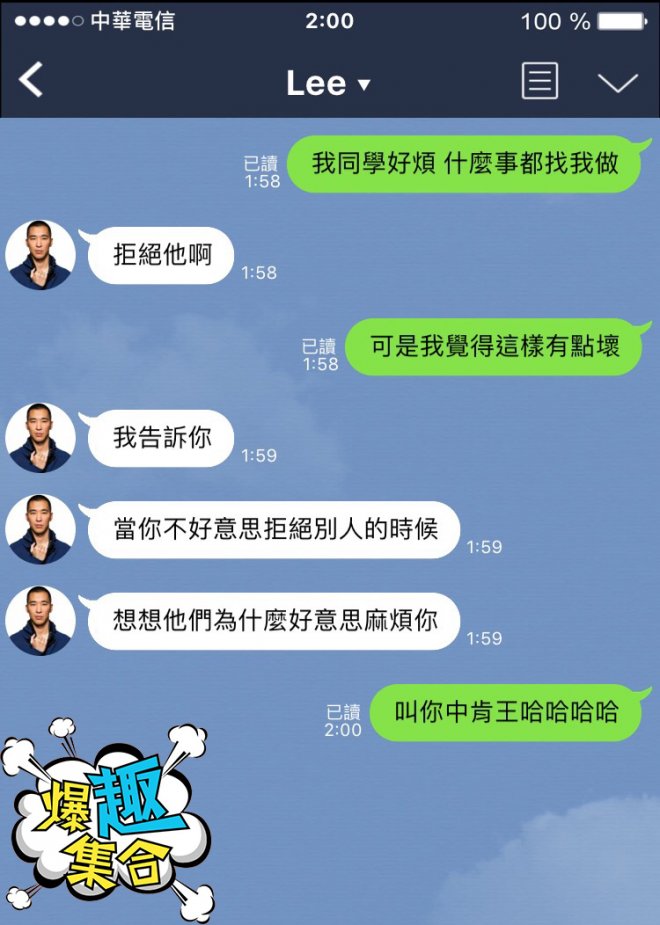Viewport: 660px width, 925px height.
Task: Open the chat notes icon
Action: pos(540,82)
